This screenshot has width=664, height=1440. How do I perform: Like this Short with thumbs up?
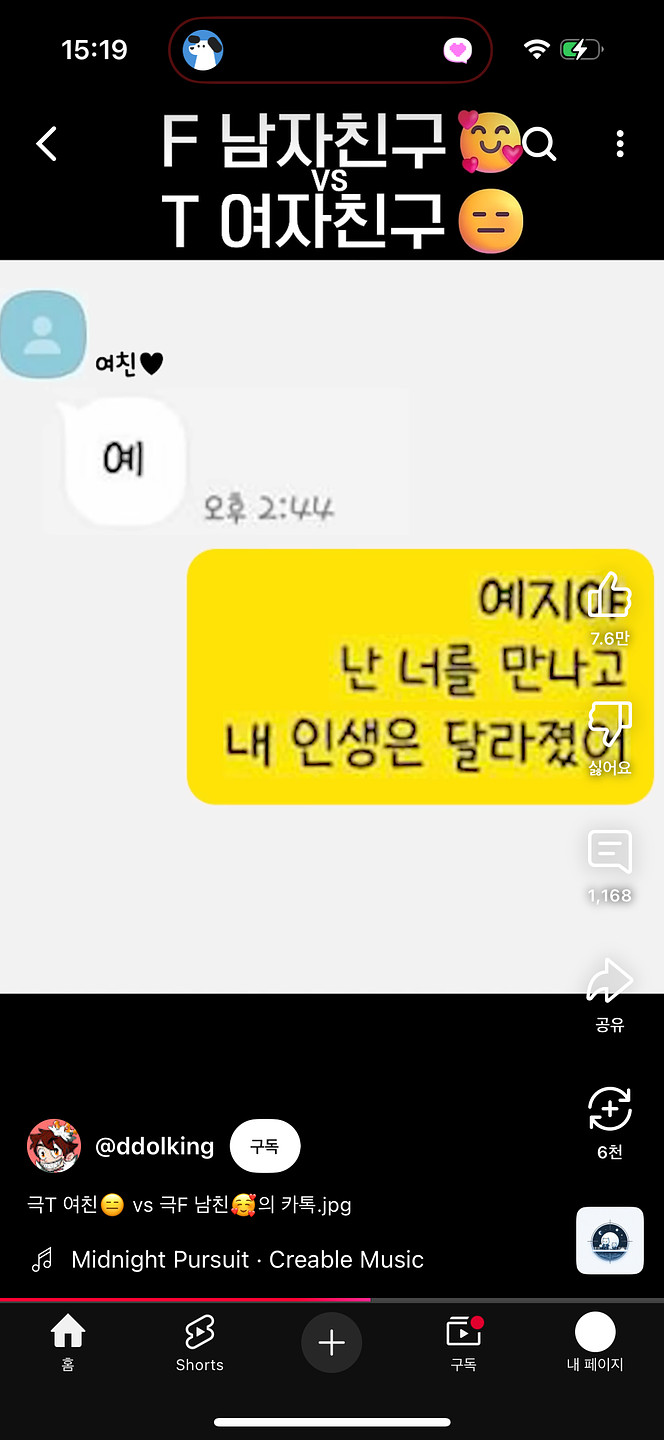point(609,598)
